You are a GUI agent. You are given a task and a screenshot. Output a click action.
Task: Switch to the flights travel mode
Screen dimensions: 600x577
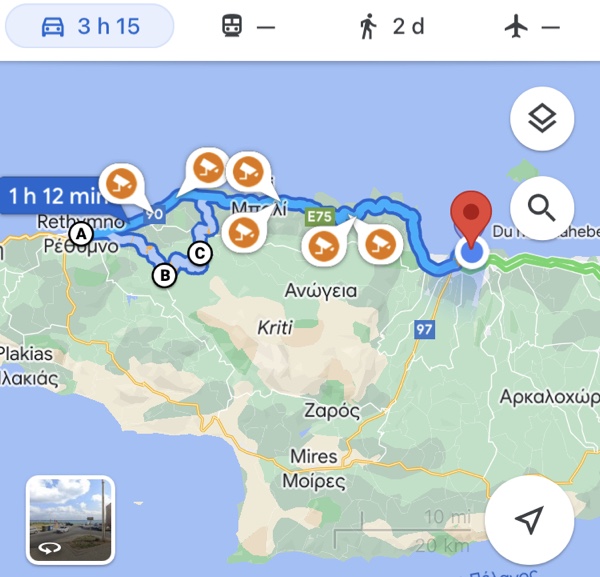531,27
